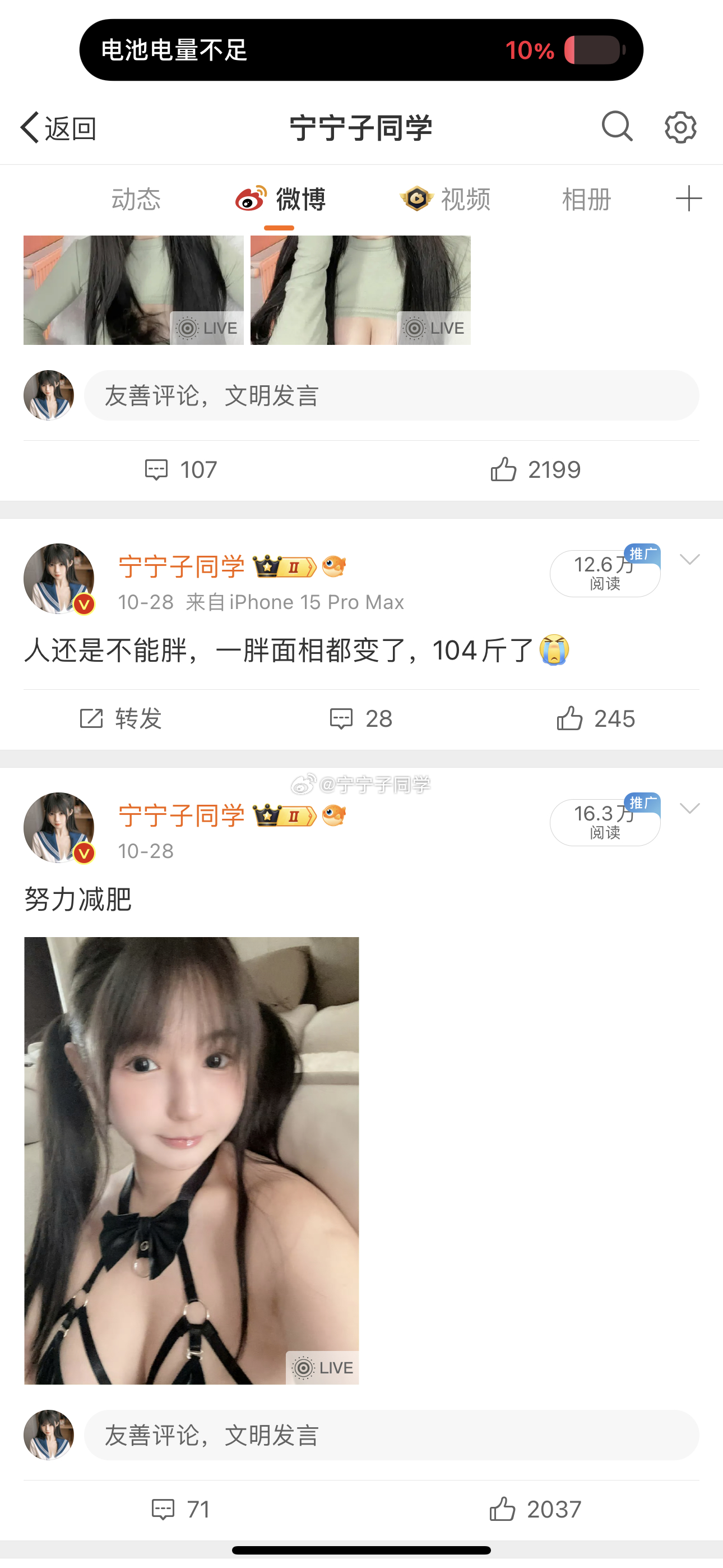Switch to the 视频 tab
This screenshot has width=723, height=1568.
point(446,199)
